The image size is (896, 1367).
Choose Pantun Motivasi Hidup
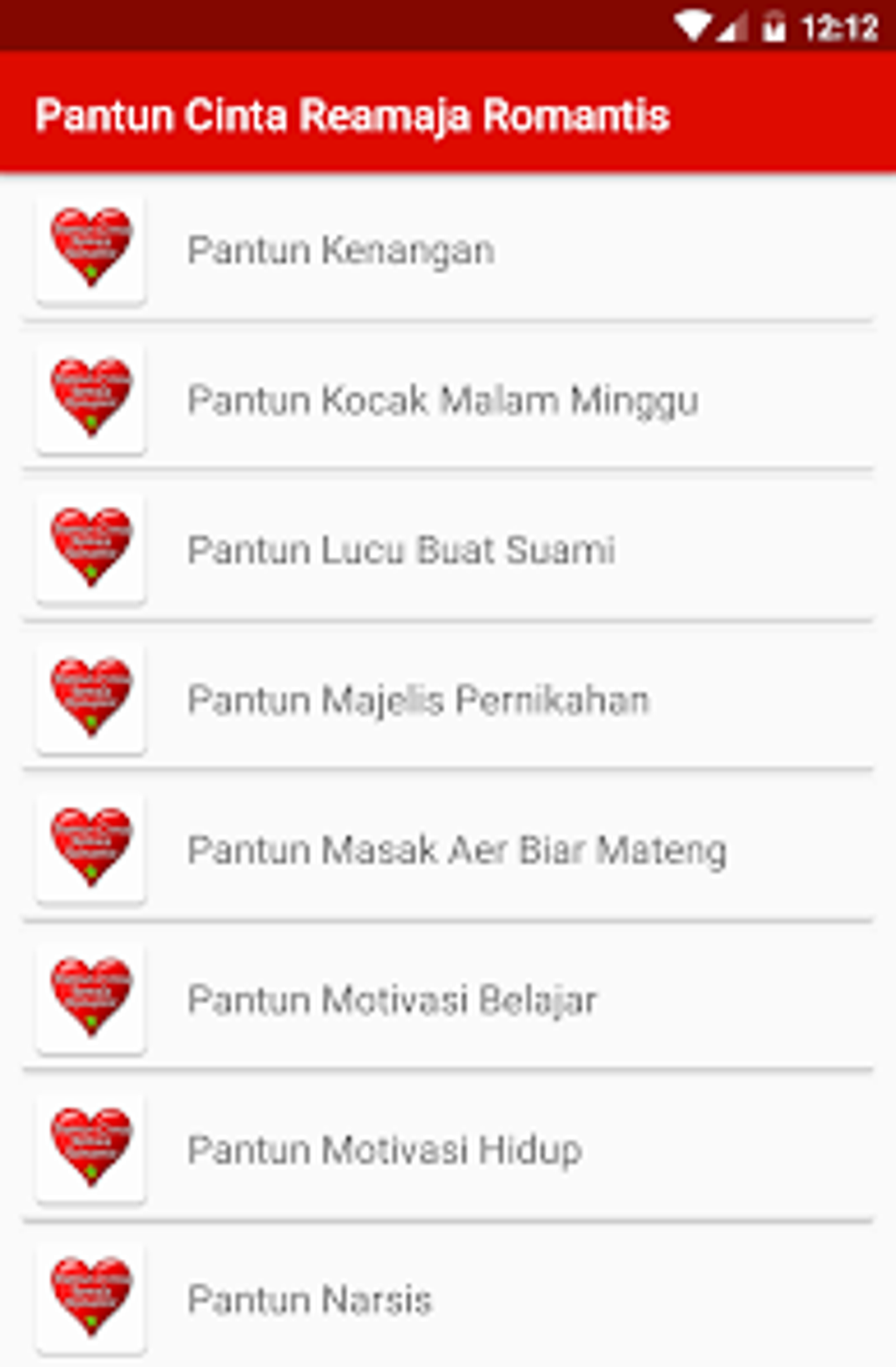pos(448,1149)
